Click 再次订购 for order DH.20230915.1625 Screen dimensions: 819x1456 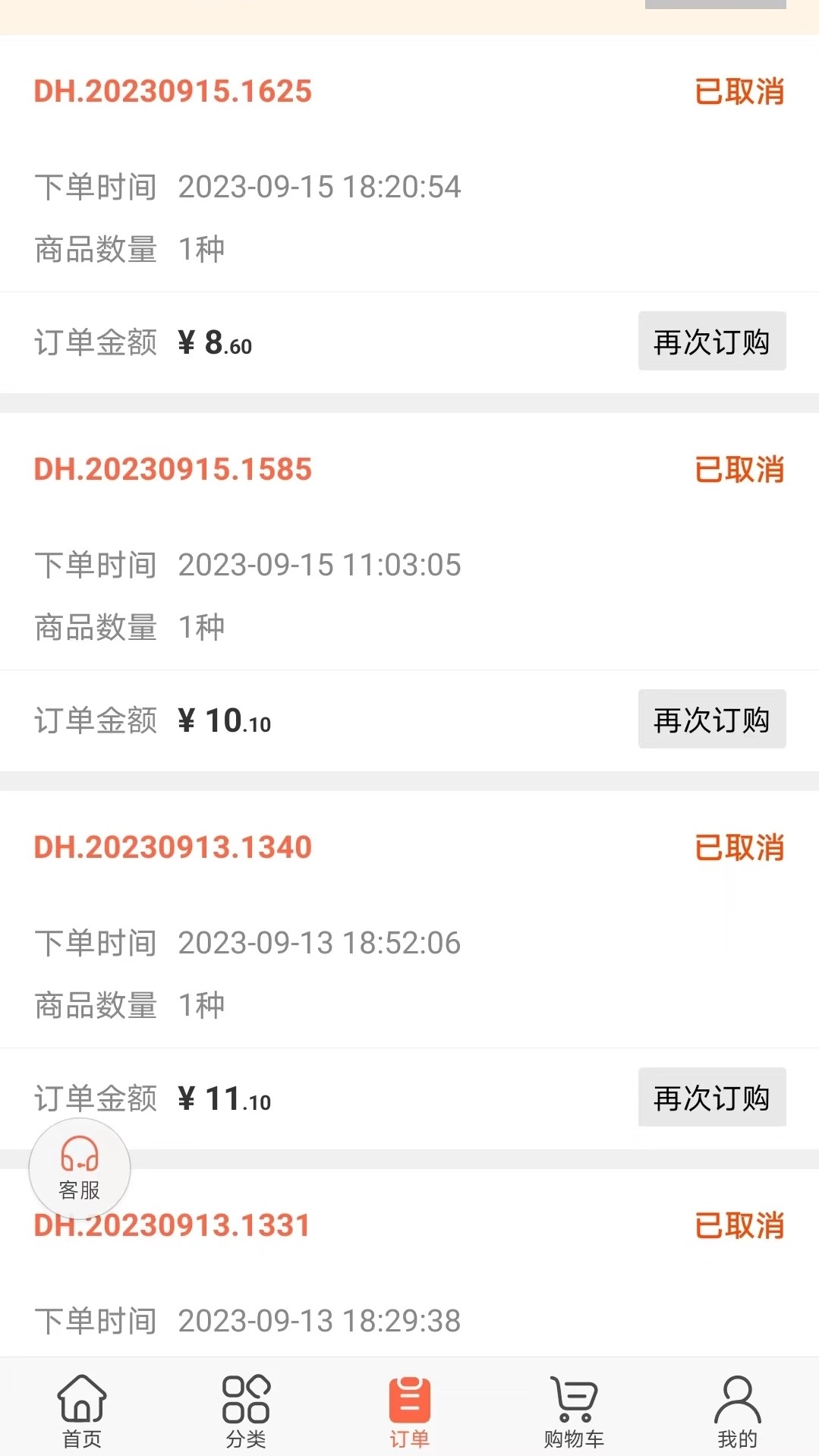coord(711,342)
